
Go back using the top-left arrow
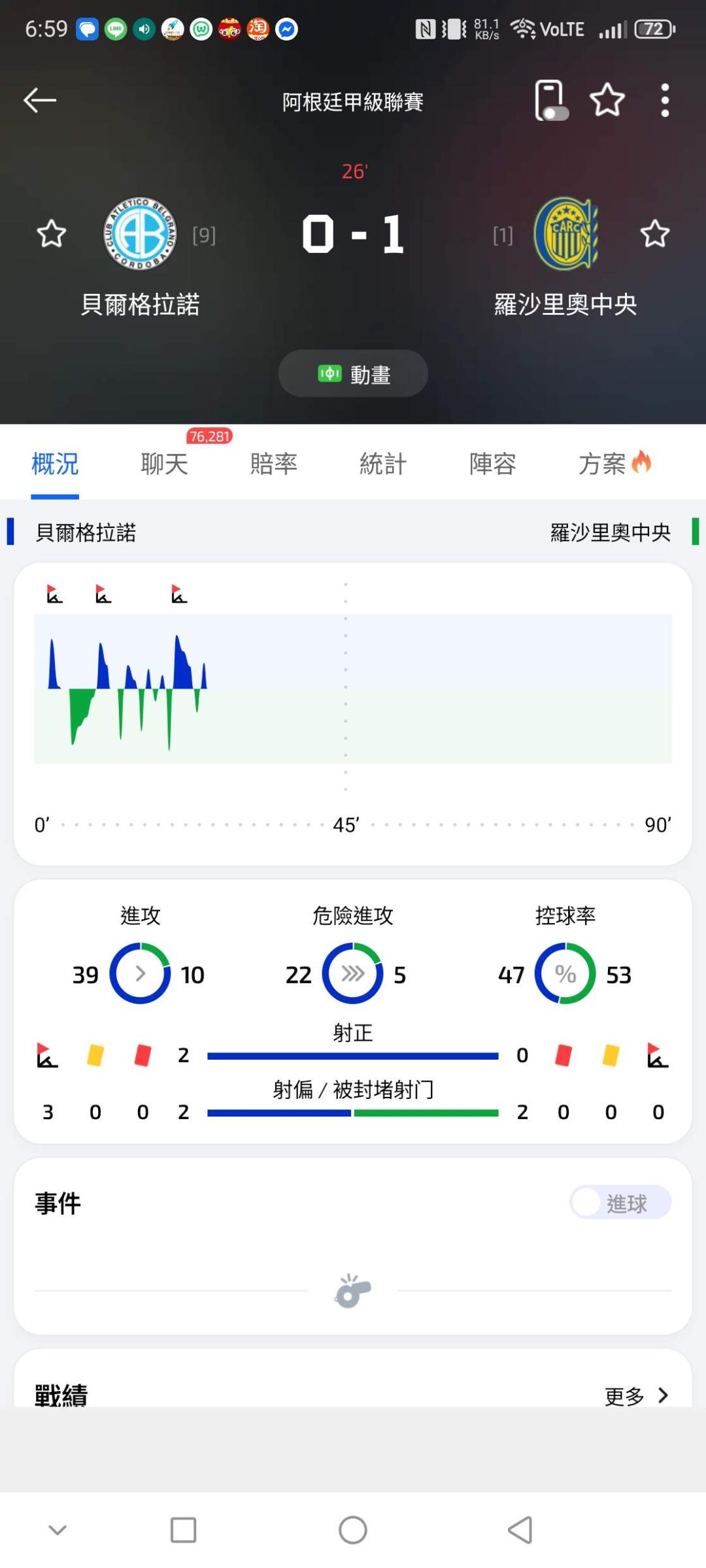click(40, 100)
